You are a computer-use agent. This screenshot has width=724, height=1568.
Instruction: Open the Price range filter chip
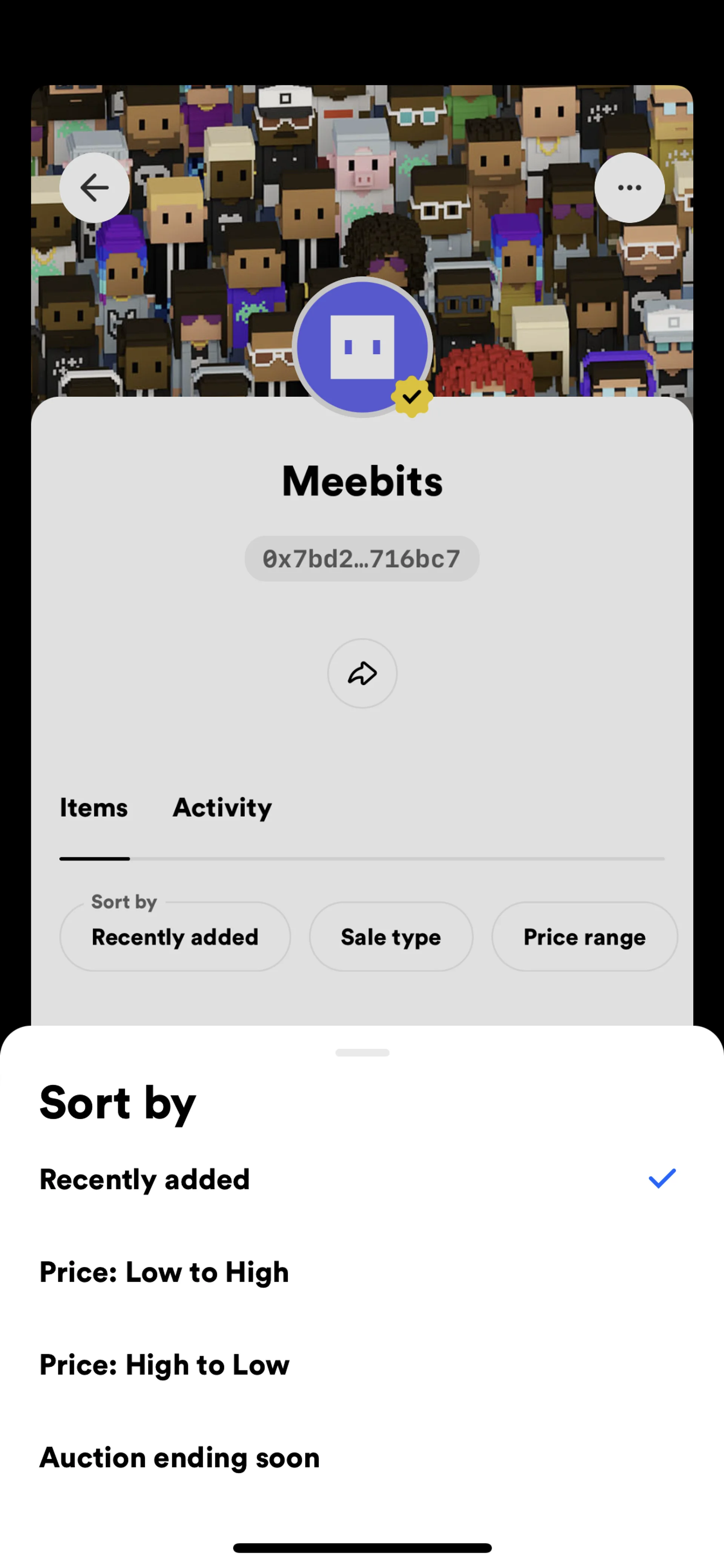584,937
